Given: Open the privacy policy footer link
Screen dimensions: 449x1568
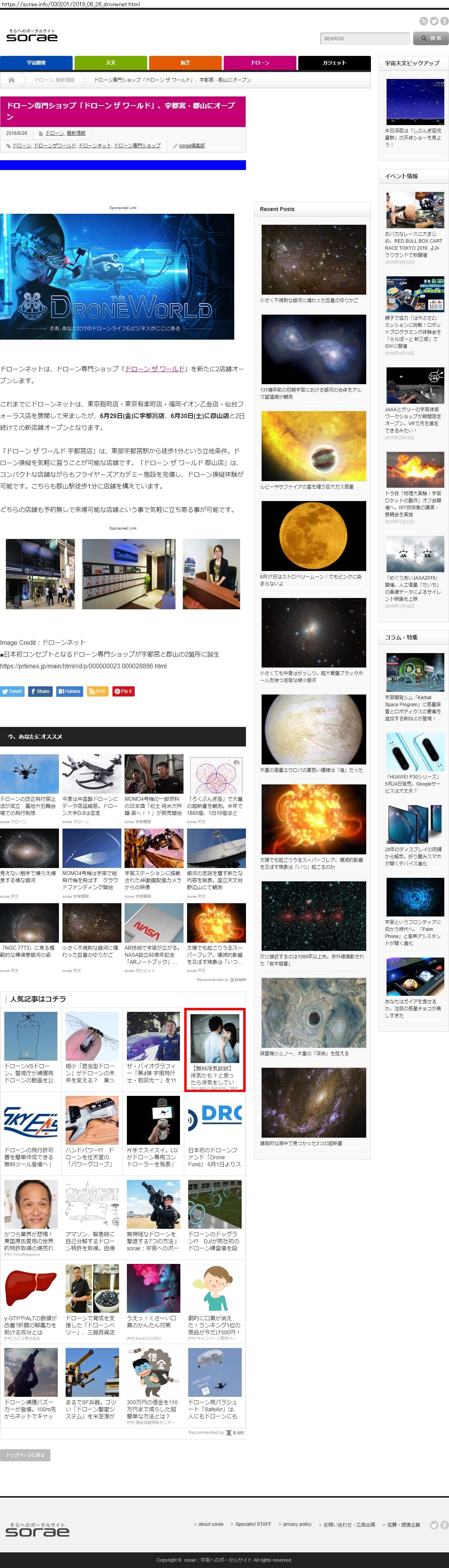Looking at the screenshot, I should [x=297, y=1523].
